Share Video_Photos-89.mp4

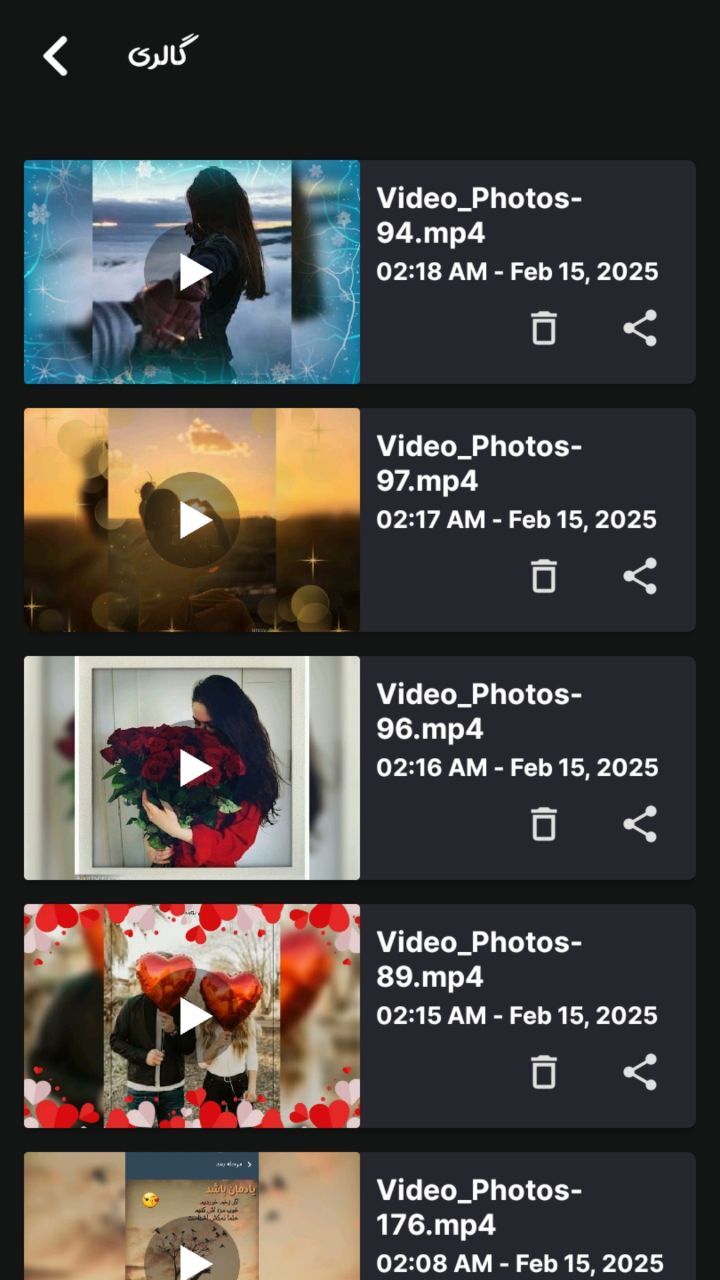pyautogui.click(x=640, y=1072)
